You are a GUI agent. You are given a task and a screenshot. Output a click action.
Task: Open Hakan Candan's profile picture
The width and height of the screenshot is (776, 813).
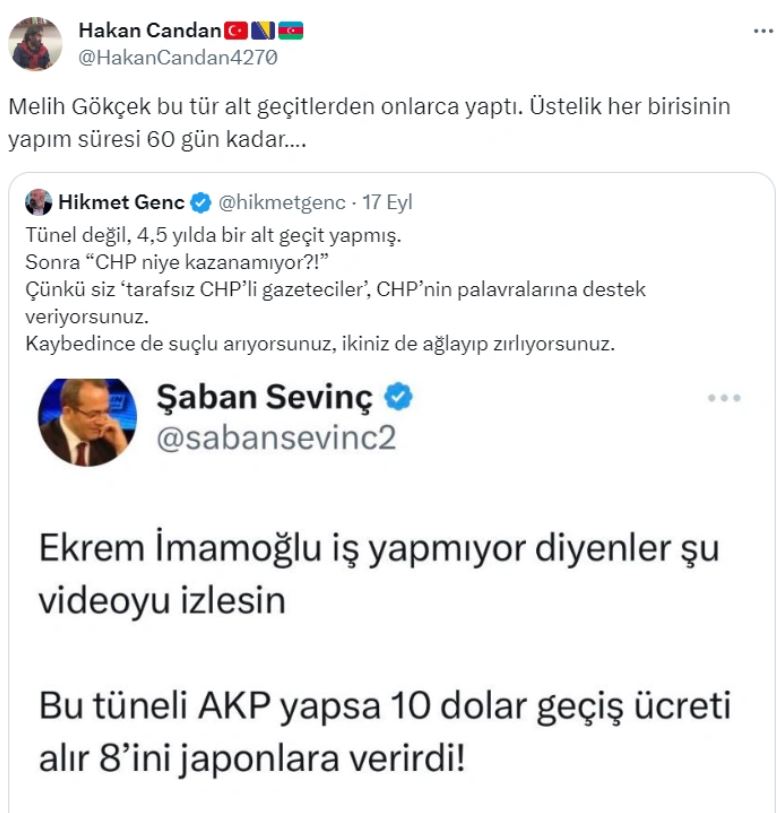35,44
